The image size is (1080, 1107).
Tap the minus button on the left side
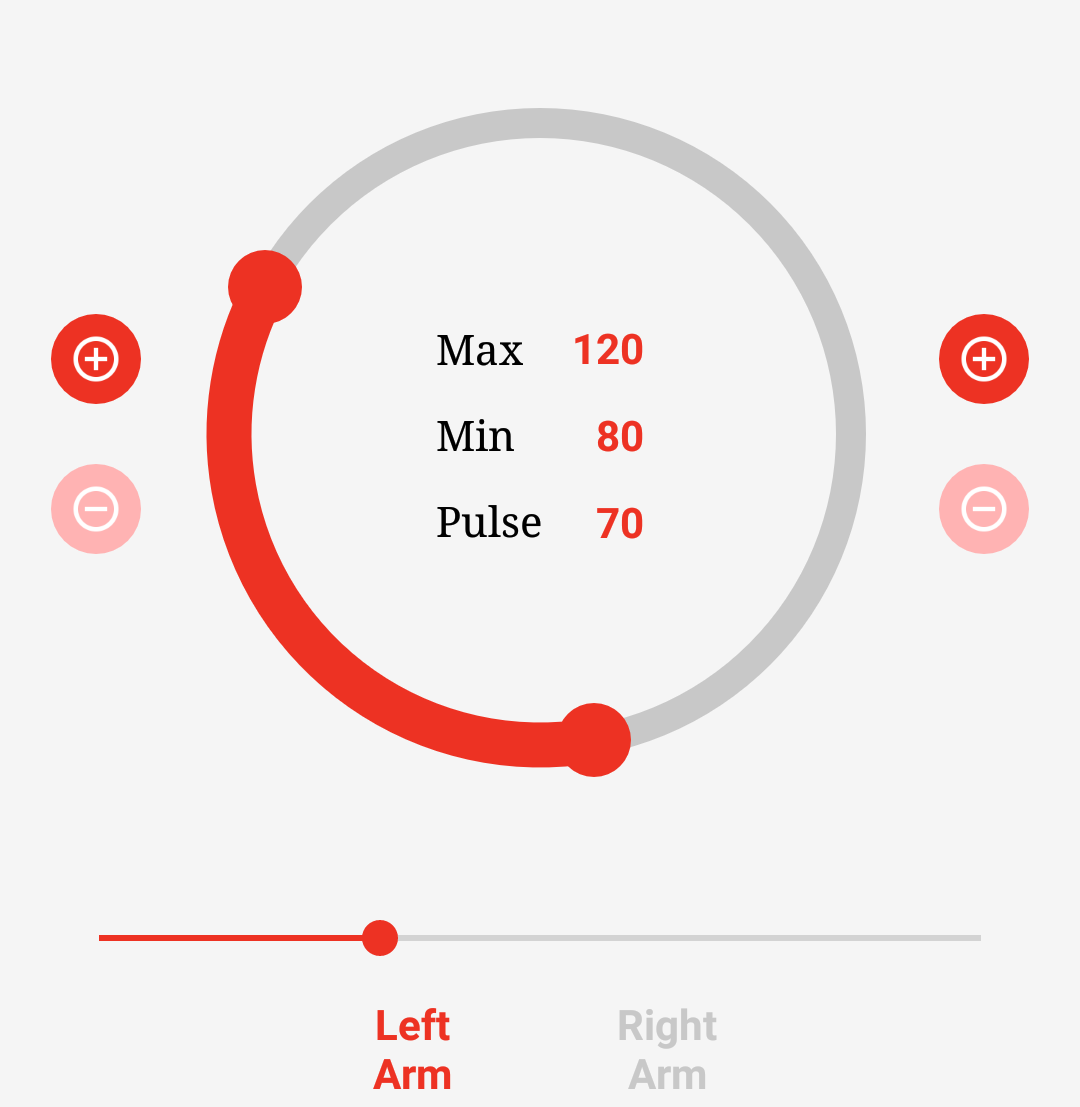[96, 509]
